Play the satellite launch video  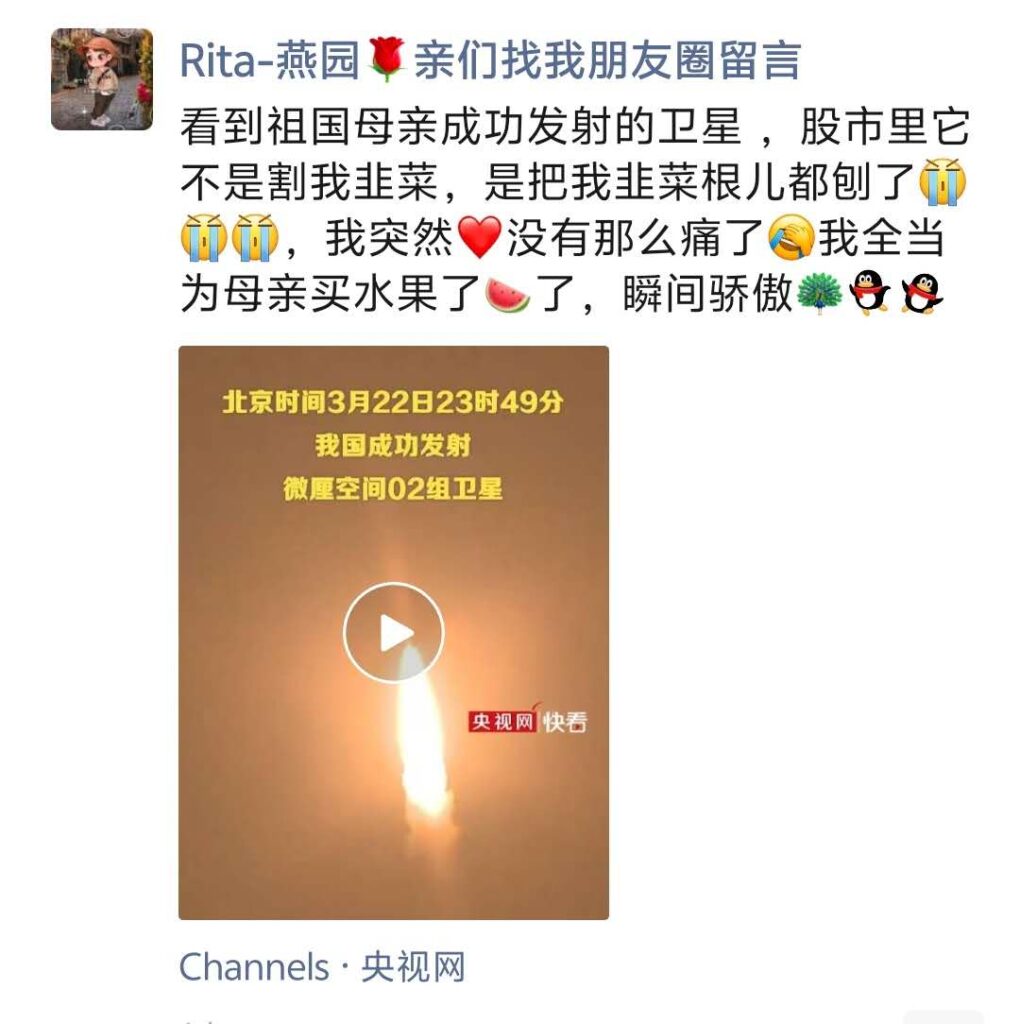pos(393,632)
